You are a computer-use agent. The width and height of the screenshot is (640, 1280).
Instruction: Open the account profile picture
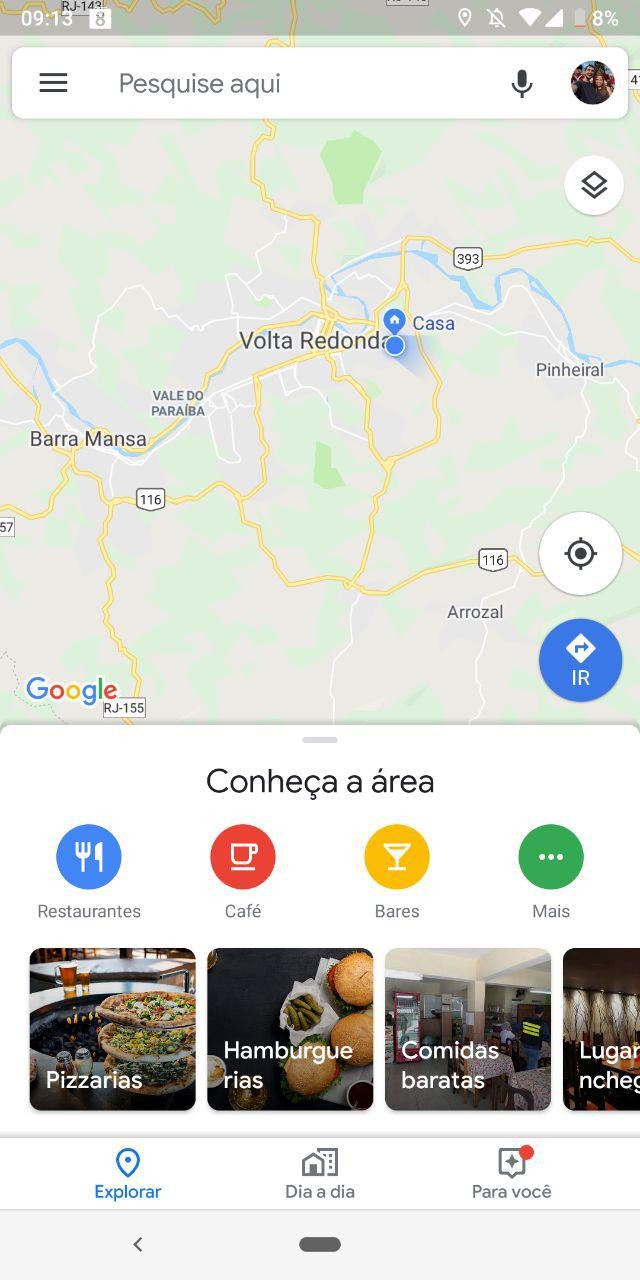(592, 83)
